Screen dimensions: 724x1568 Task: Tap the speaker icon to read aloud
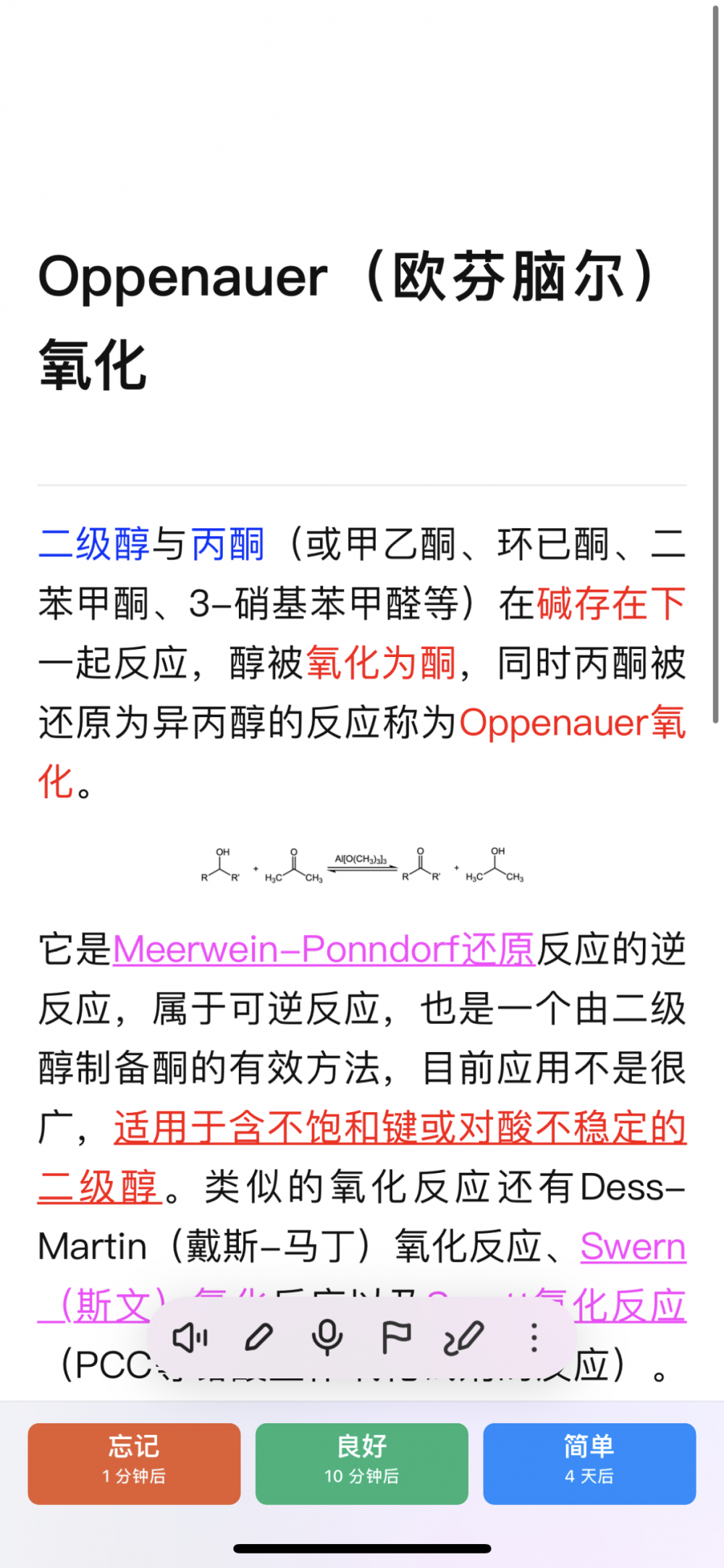pos(190,1338)
